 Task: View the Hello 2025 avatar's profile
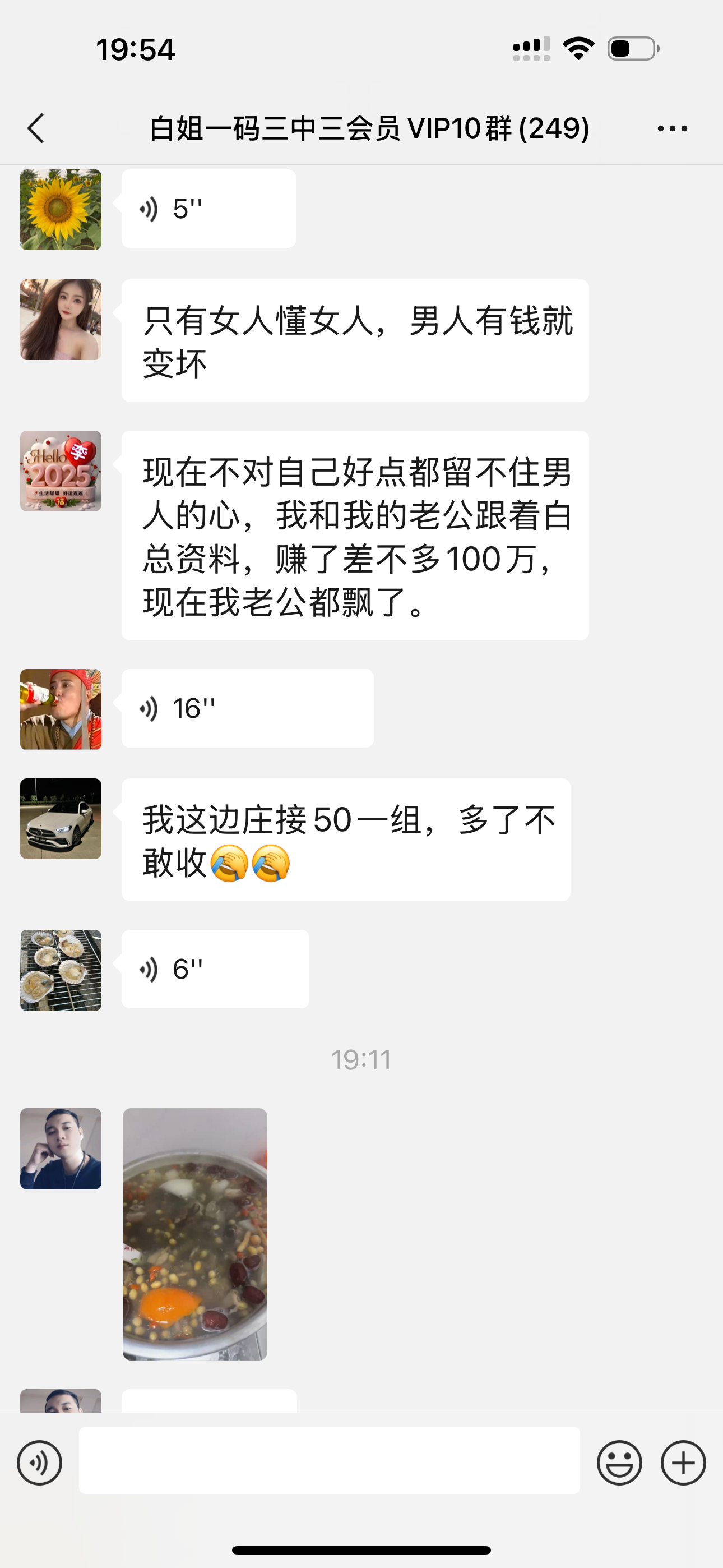[x=61, y=471]
